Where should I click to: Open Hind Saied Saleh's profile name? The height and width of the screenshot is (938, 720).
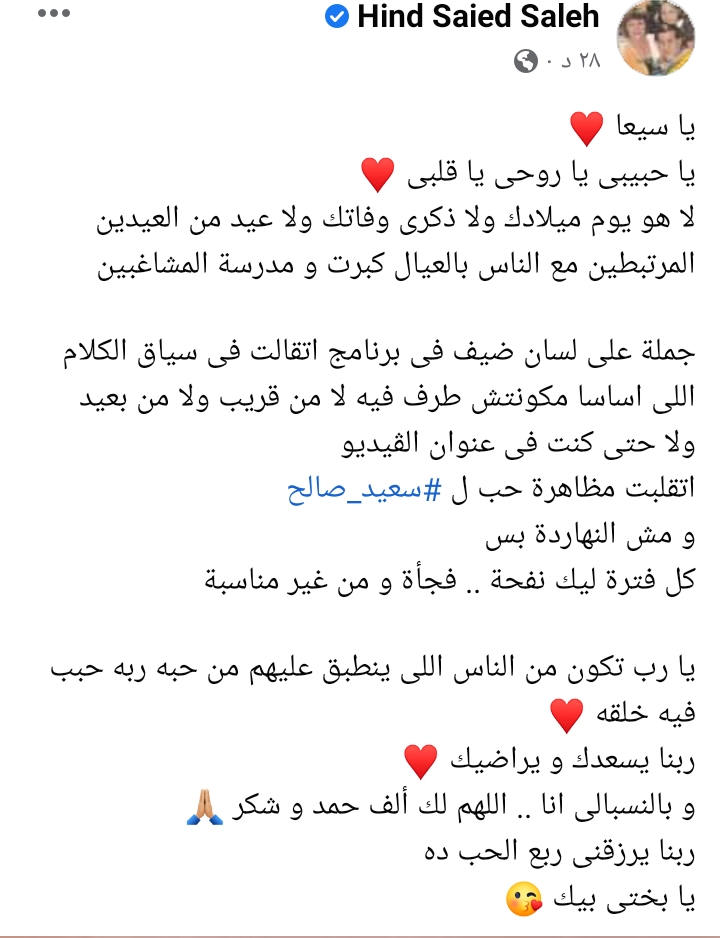tap(477, 18)
